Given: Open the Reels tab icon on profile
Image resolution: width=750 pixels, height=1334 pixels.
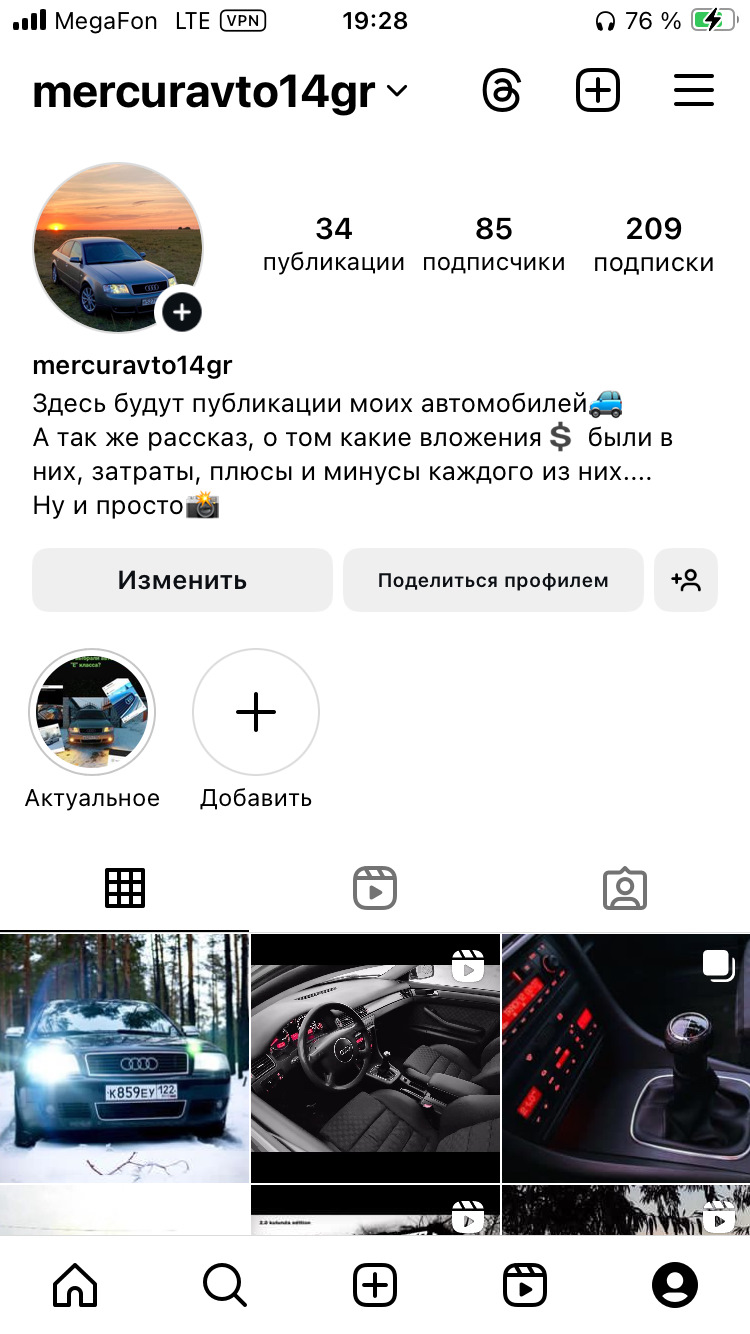Looking at the screenshot, I should 375,888.
